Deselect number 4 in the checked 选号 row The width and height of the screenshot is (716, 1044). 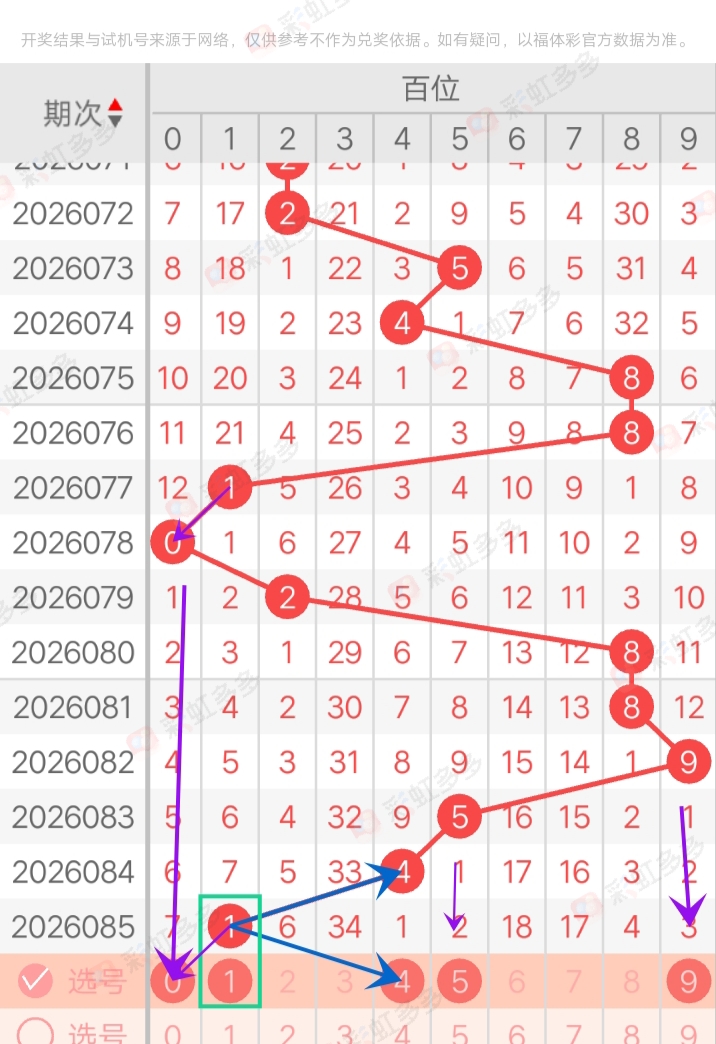(x=402, y=981)
